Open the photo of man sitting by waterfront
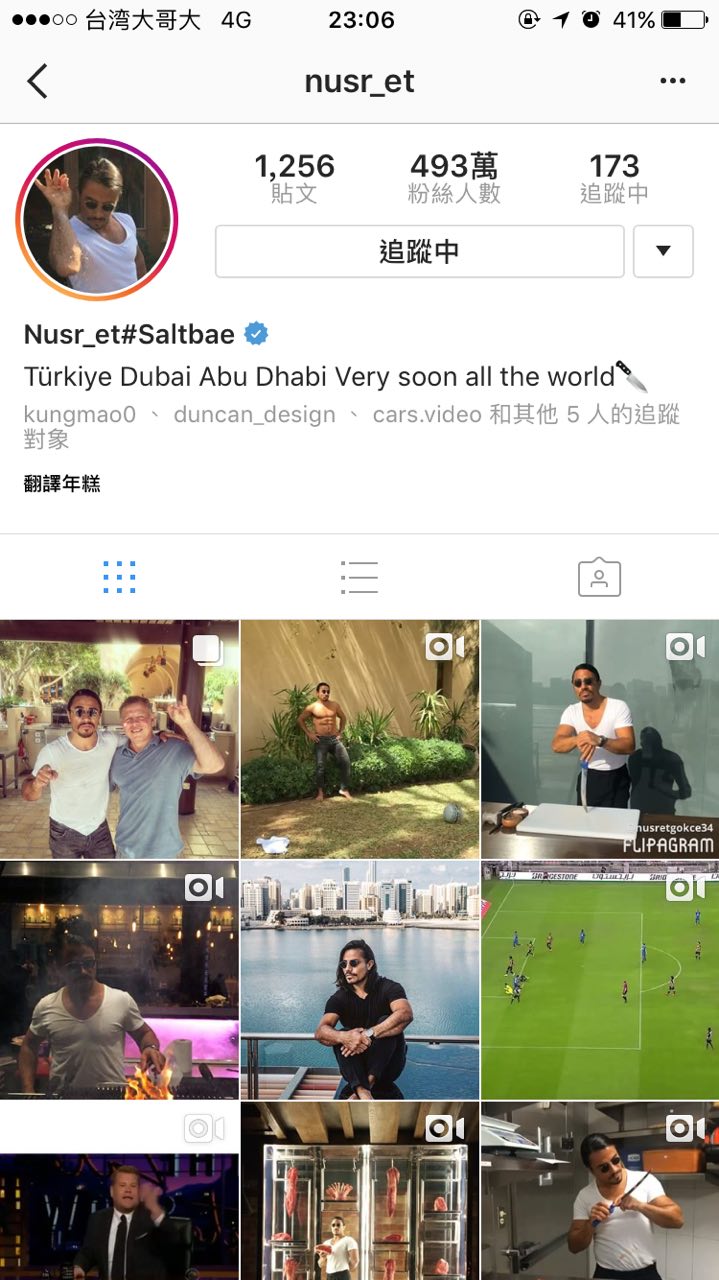 (x=359, y=980)
